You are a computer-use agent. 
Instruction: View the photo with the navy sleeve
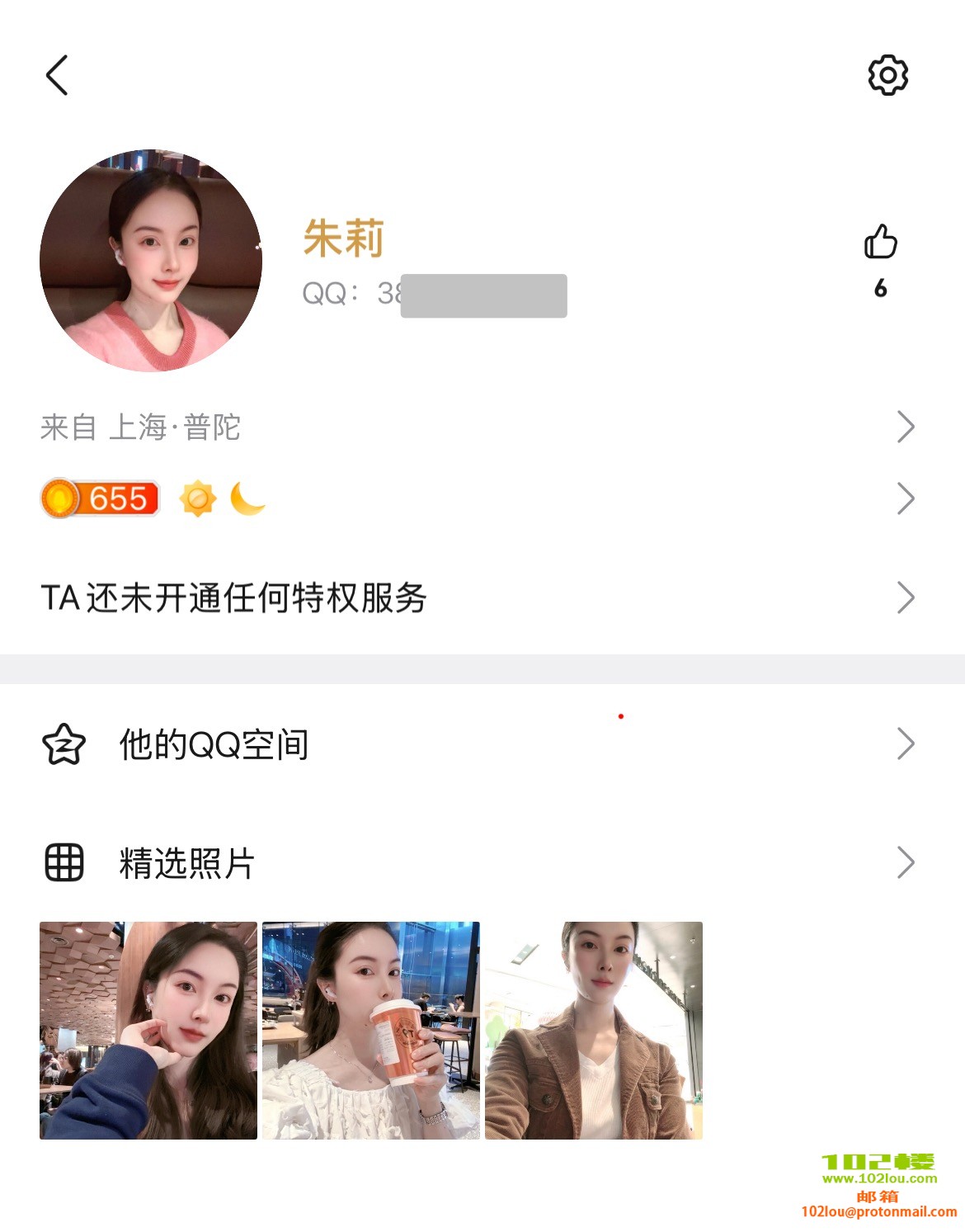click(x=148, y=1031)
